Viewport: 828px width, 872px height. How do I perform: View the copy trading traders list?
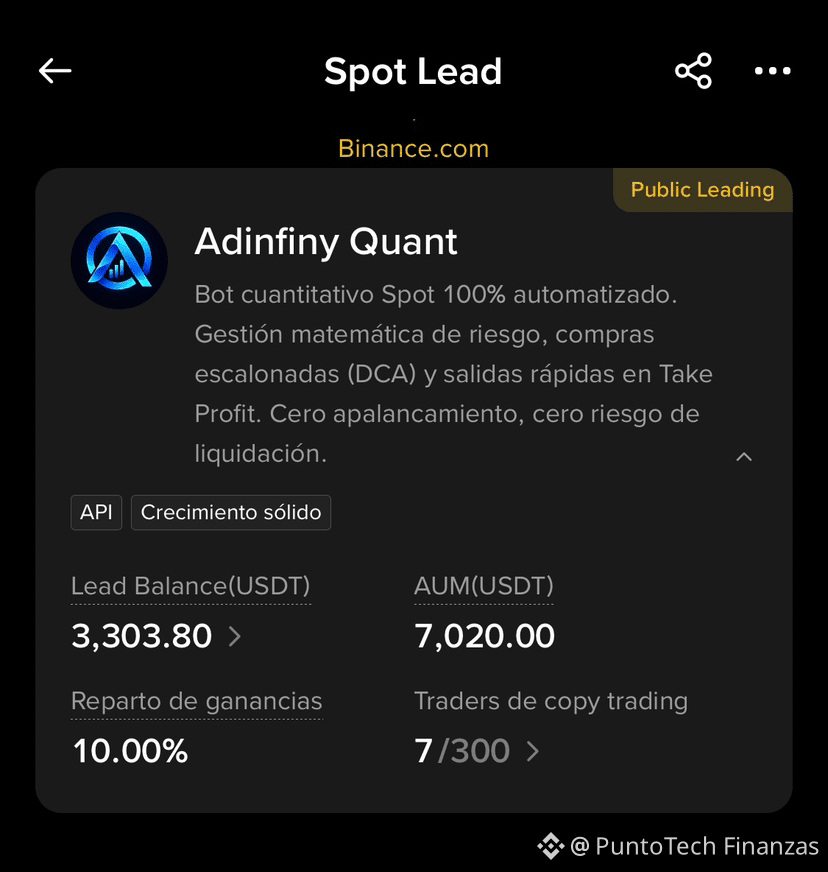[x=533, y=751]
